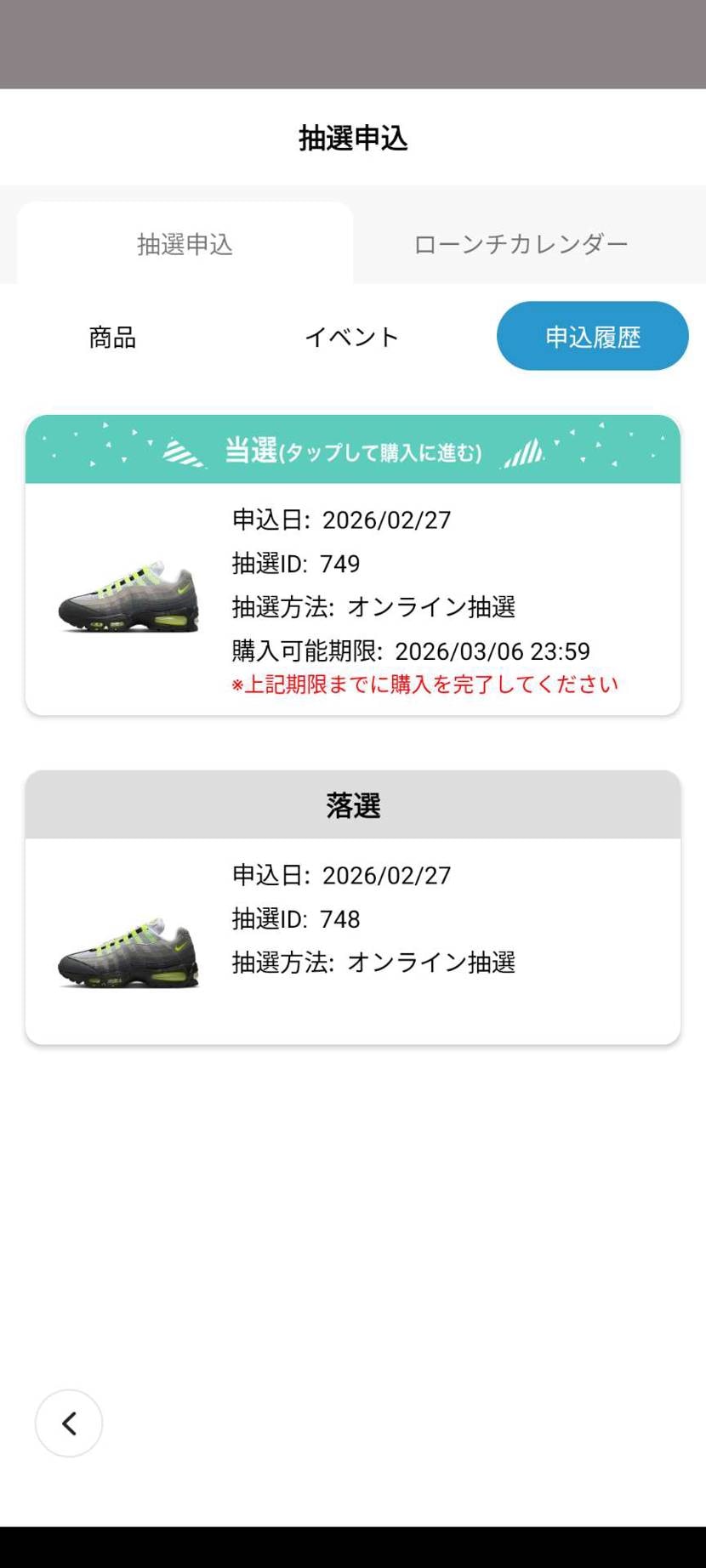Open the 商品 filter

(111, 336)
